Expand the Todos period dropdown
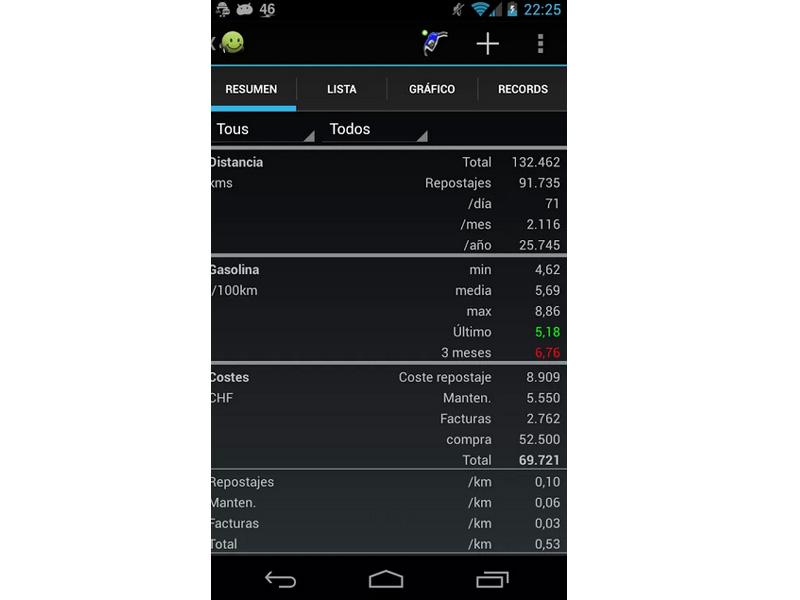800x600 pixels. coord(376,129)
